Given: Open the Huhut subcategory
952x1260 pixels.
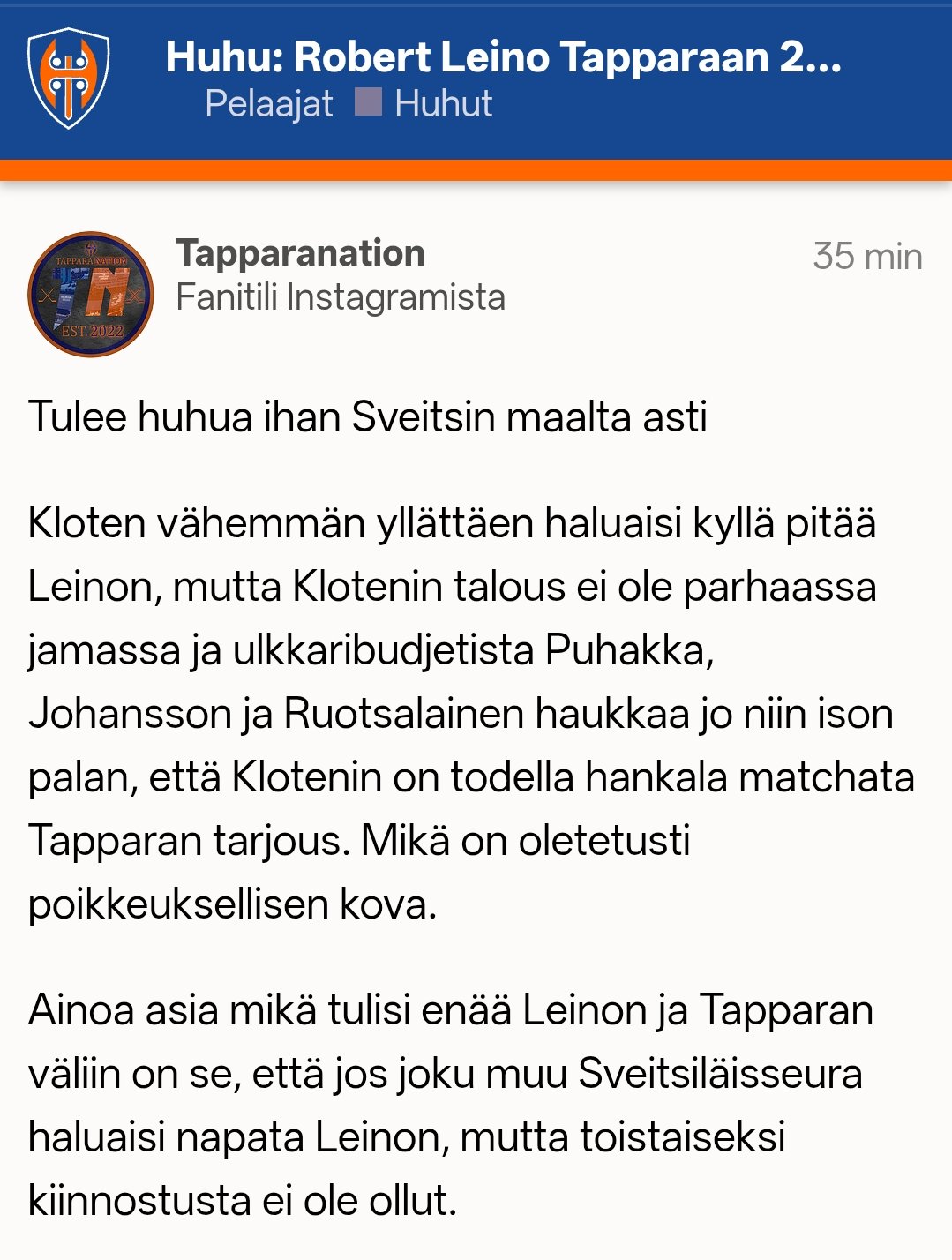Looking at the screenshot, I should [442, 104].
